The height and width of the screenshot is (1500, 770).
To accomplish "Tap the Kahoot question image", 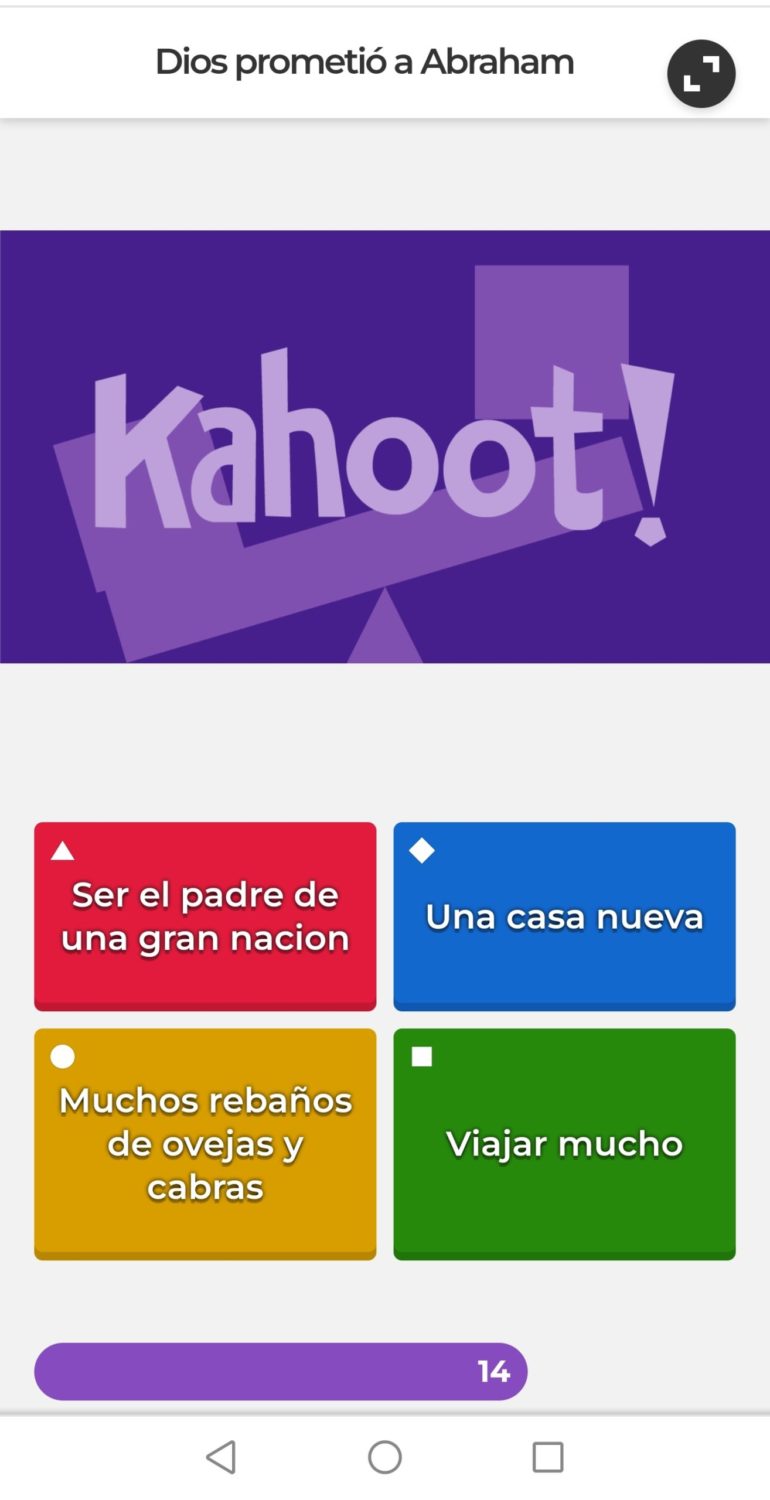I will [x=385, y=447].
